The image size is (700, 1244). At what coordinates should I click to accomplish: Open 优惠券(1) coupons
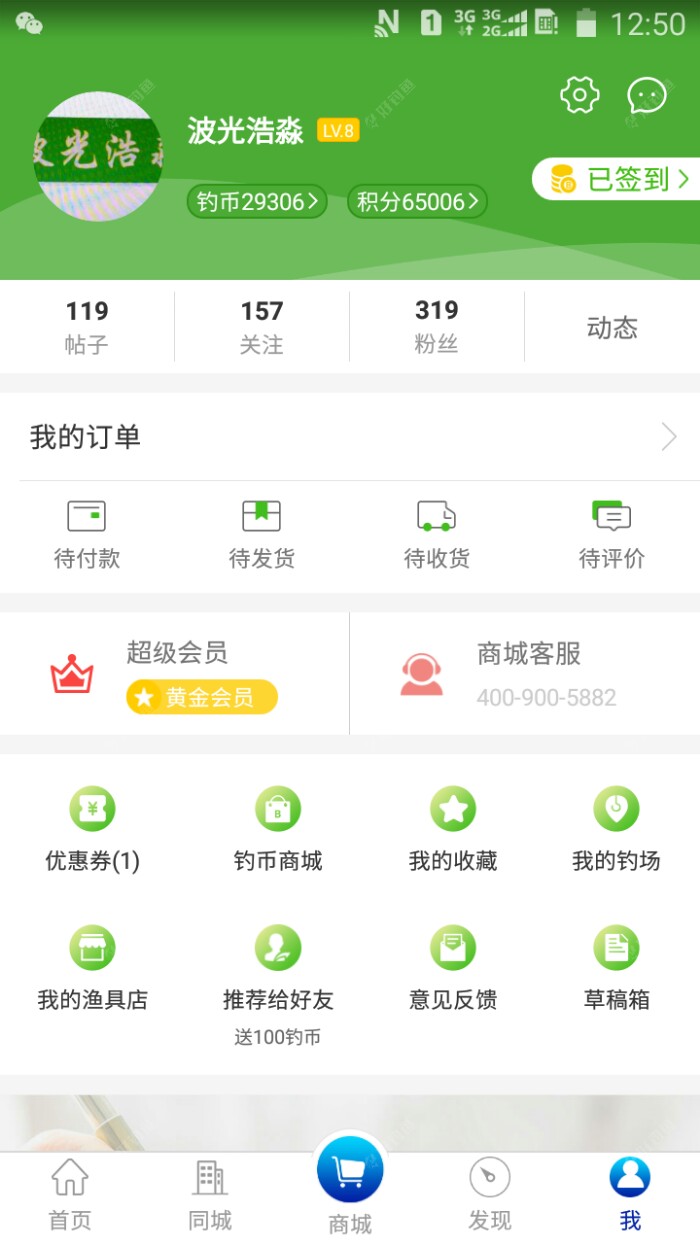92,829
